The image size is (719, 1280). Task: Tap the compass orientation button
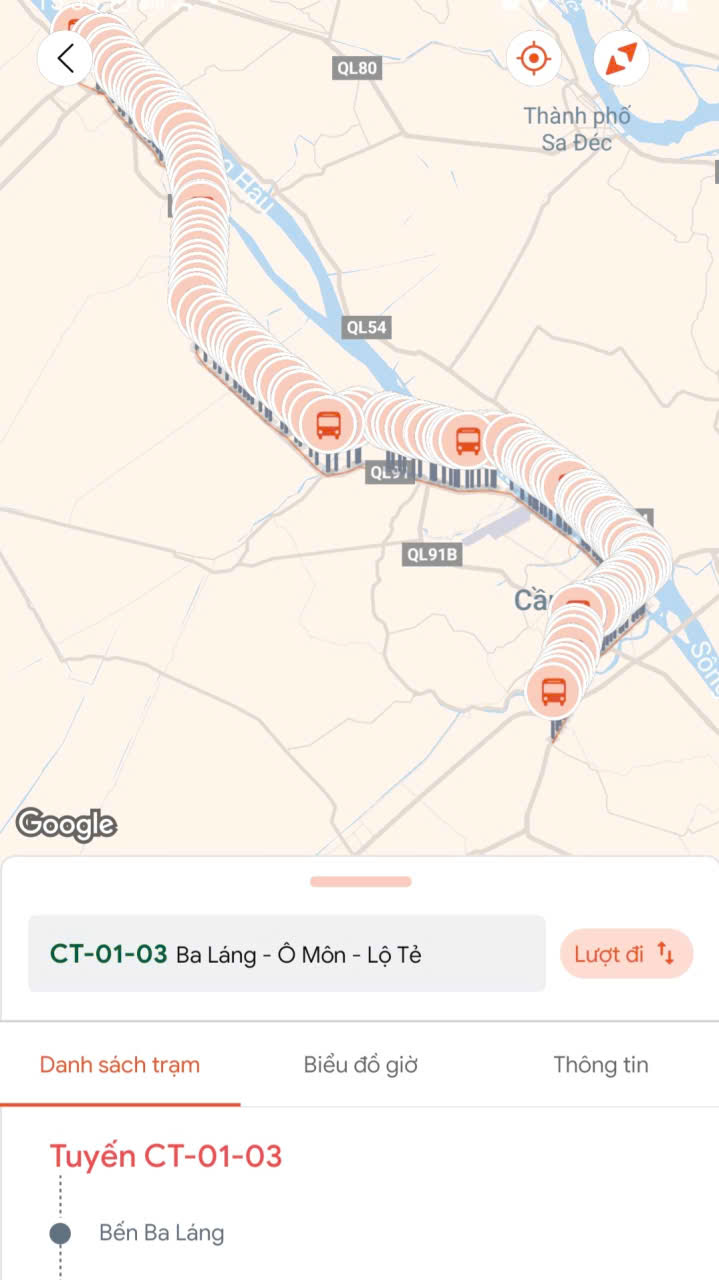(x=621, y=58)
